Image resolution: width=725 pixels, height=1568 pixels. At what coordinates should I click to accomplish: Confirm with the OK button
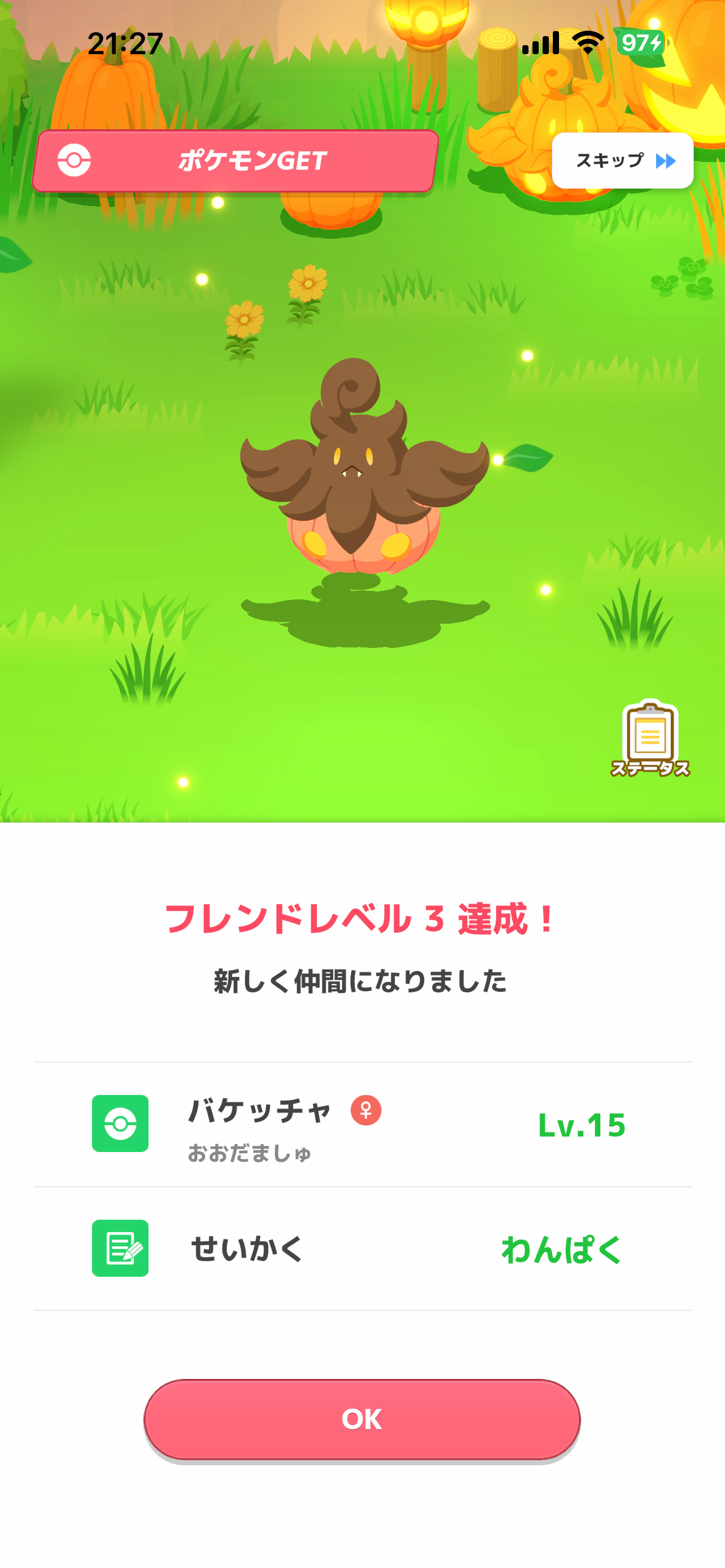point(362,1420)
